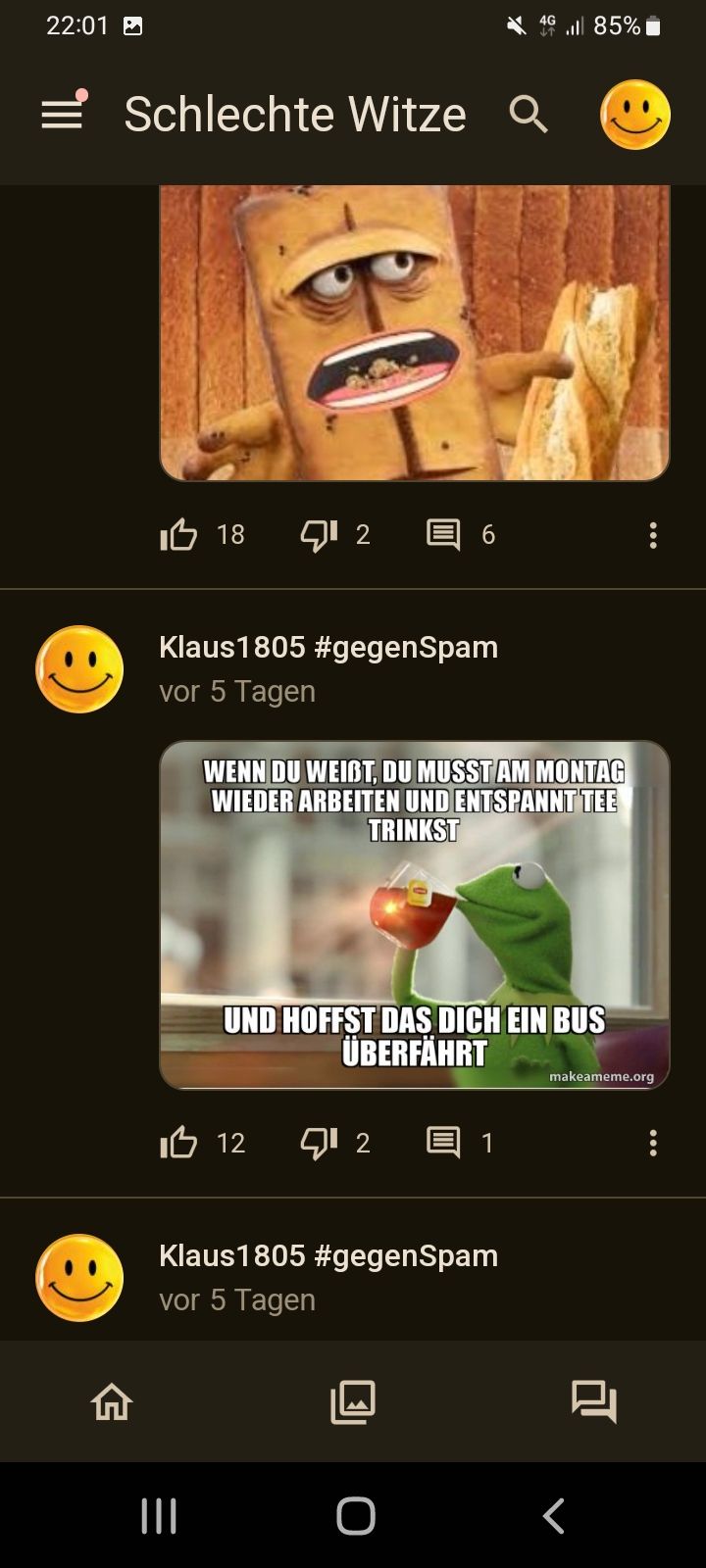
Task: Switch to the image gallery tab
Action: coord(353,1401)
